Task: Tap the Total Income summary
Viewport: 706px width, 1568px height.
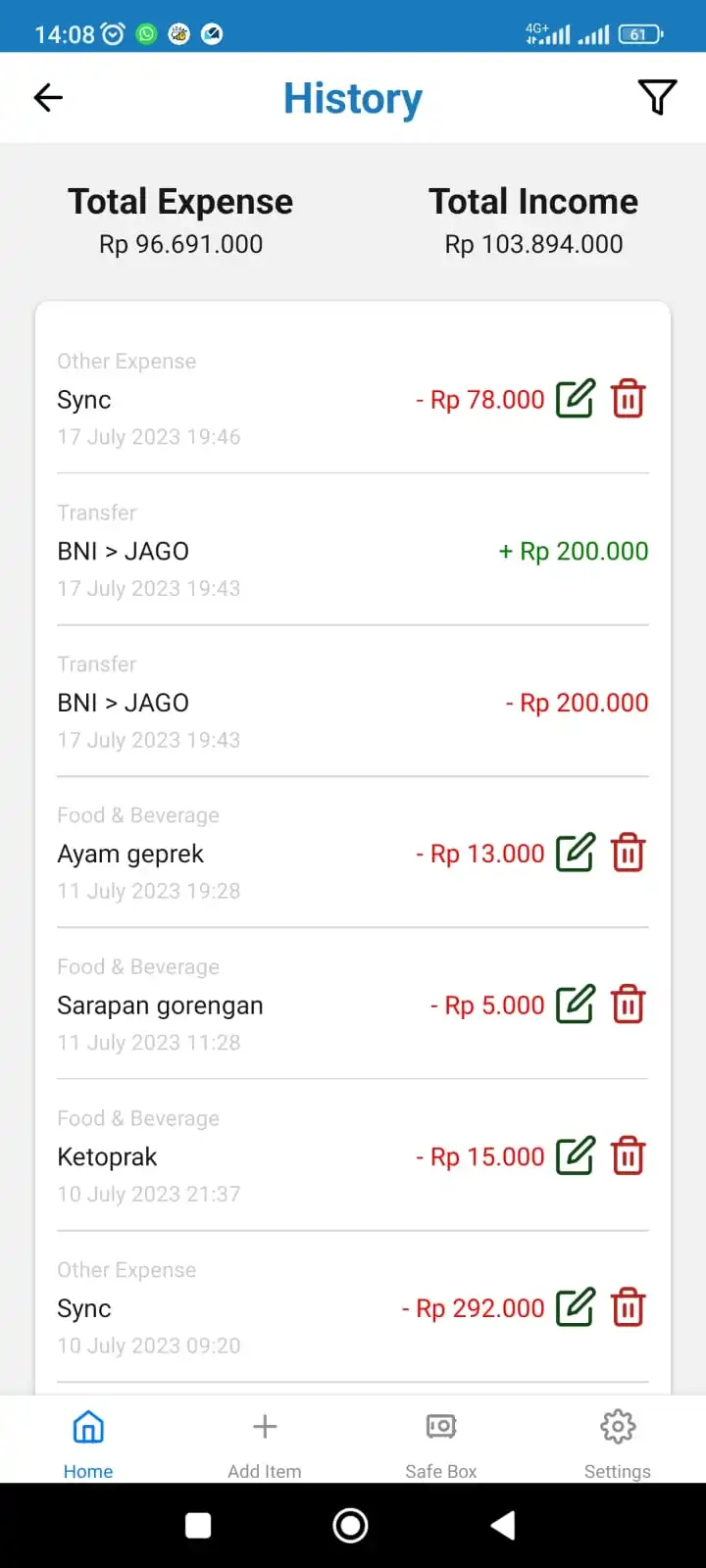Action: click(533, 218)
